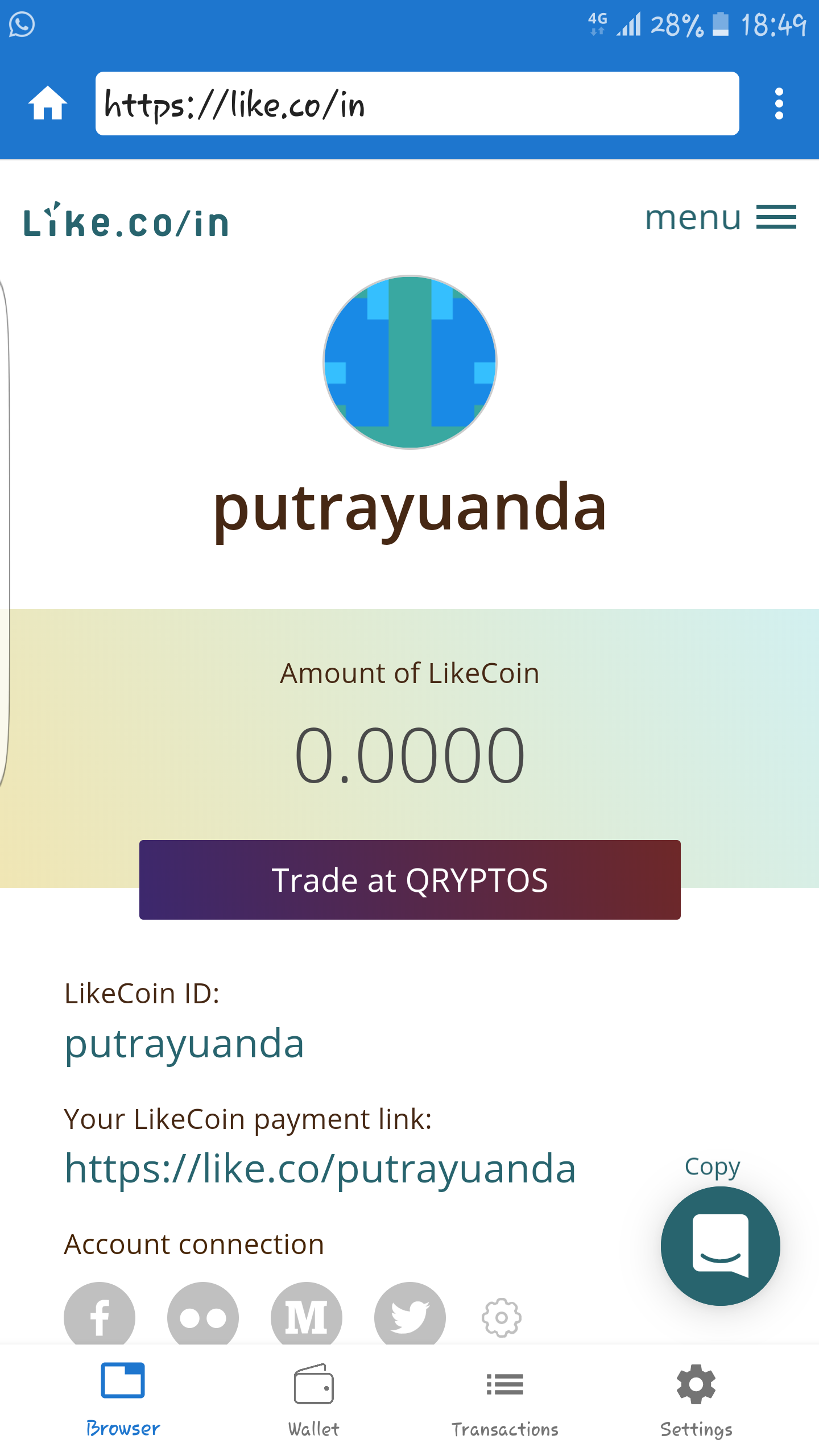Open account connection settings gear

coord(501,1317)
